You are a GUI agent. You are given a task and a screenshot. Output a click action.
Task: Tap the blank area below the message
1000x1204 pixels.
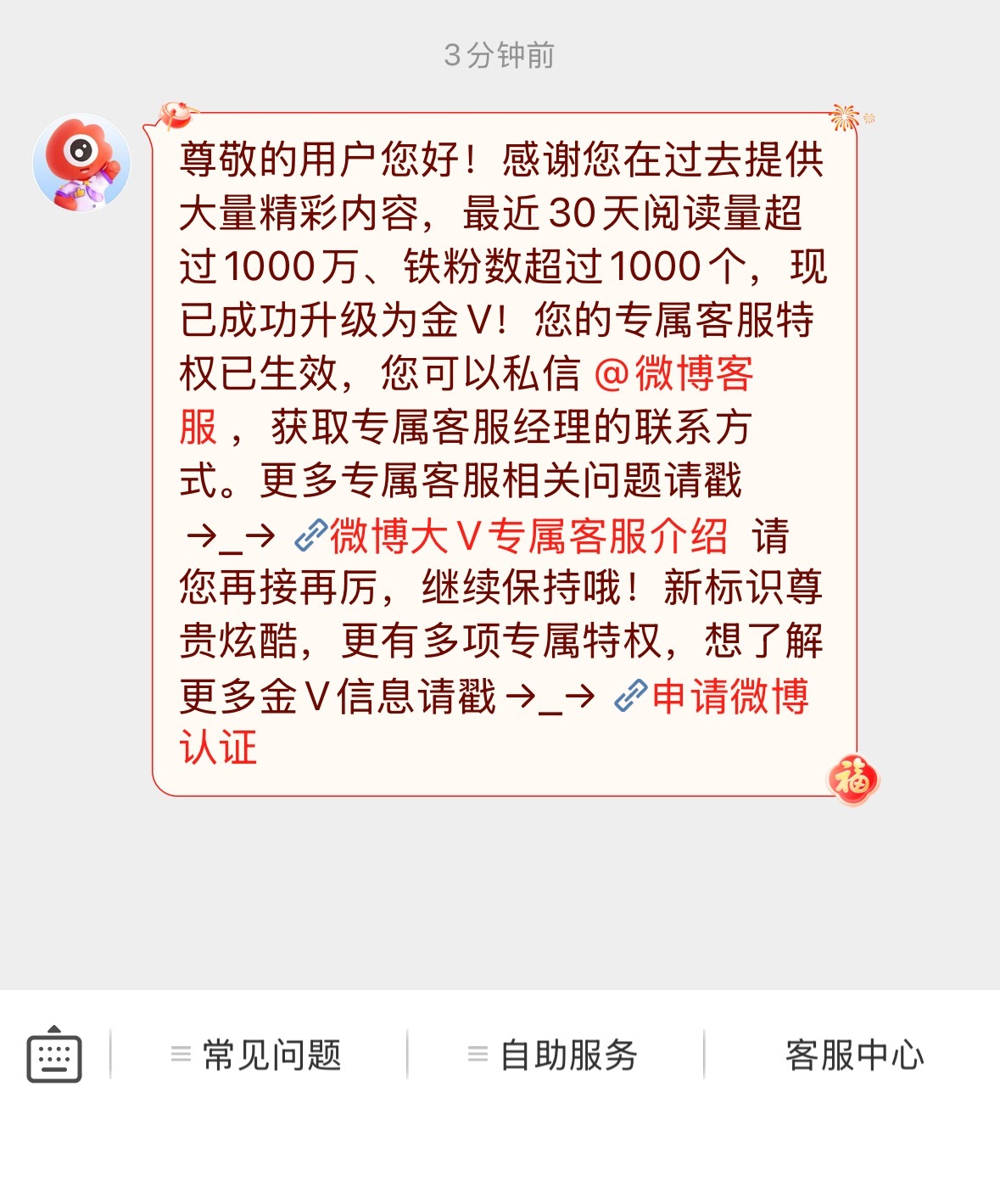pos(500,899)
